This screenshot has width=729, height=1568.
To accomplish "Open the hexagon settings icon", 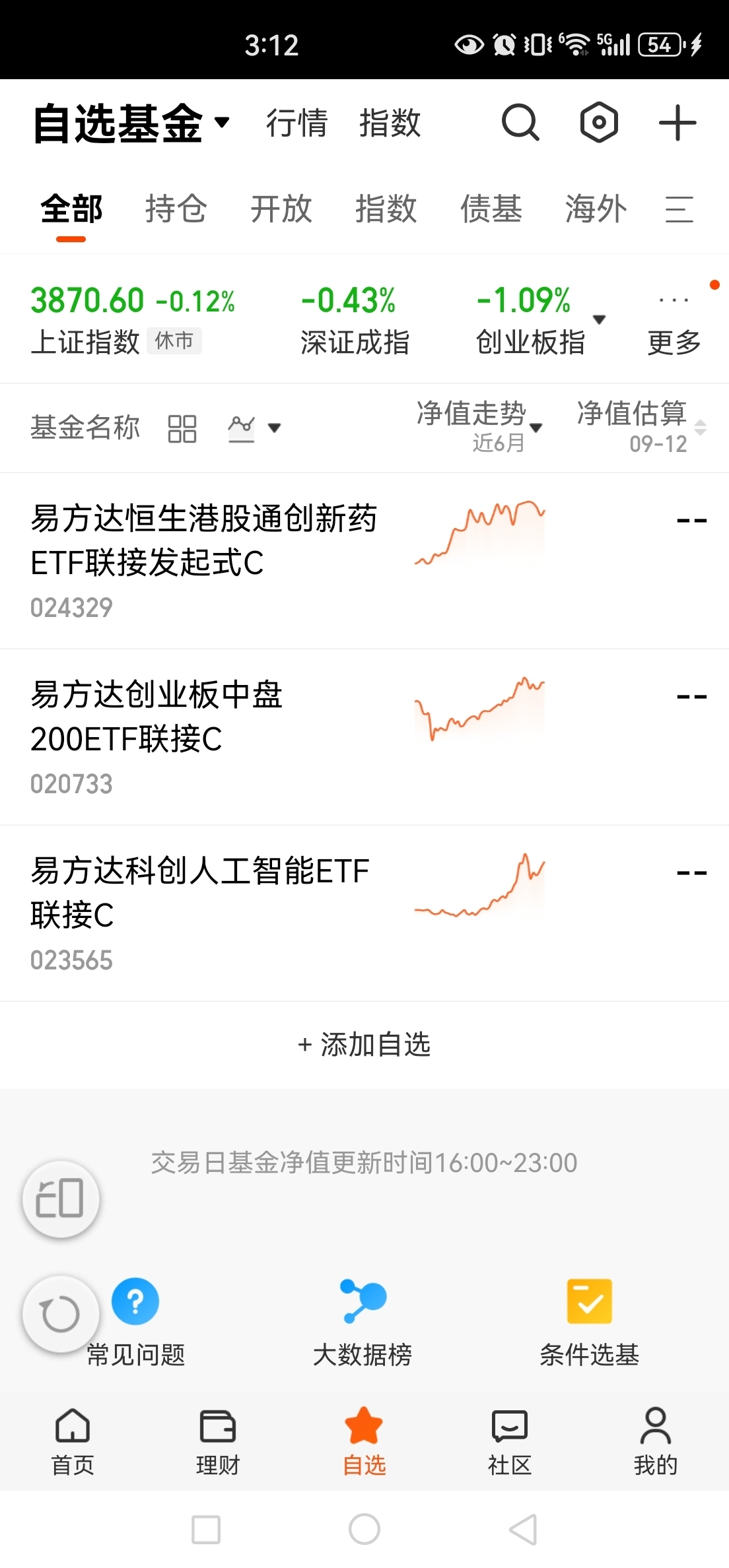I will [x=599, y=123].
